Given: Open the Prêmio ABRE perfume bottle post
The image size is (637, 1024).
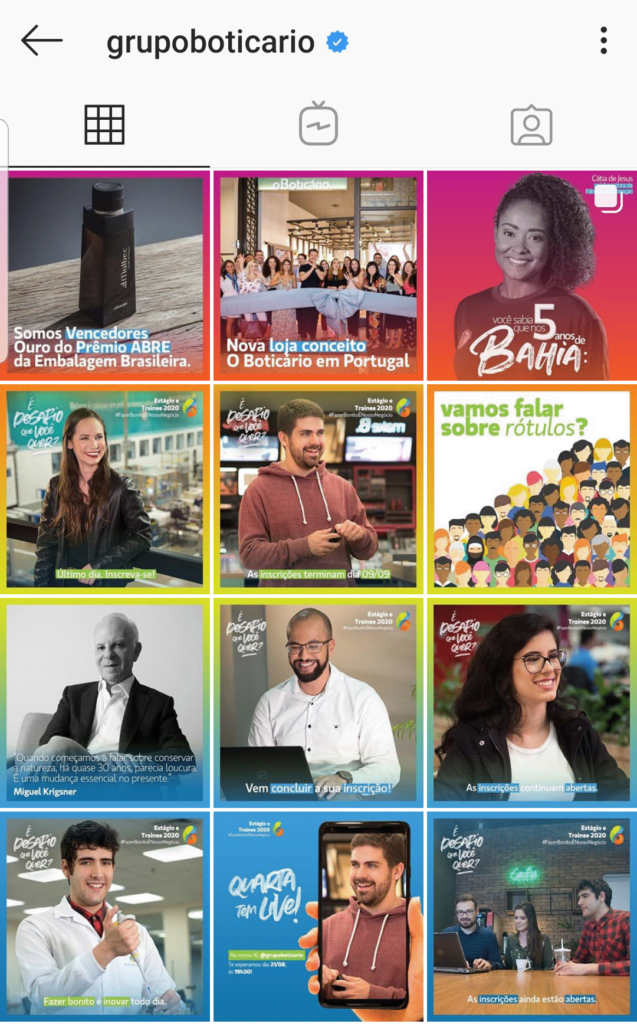Looking at the screenshot, I should click(x=105, y=276).
